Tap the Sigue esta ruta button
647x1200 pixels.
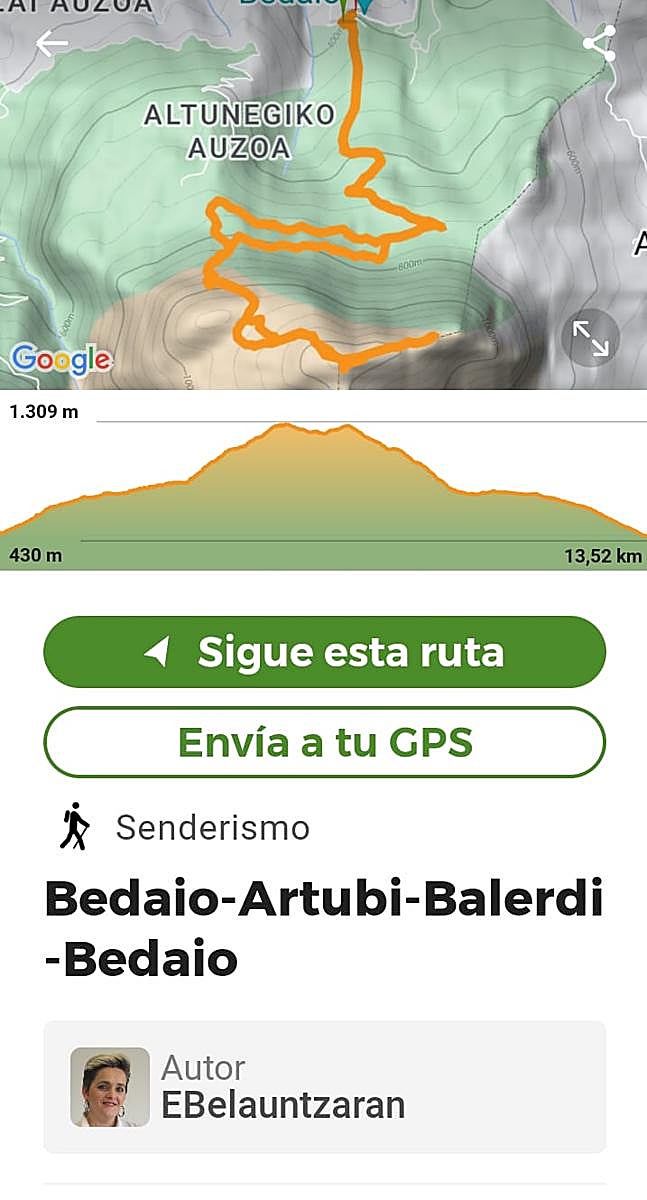point(324,652)
